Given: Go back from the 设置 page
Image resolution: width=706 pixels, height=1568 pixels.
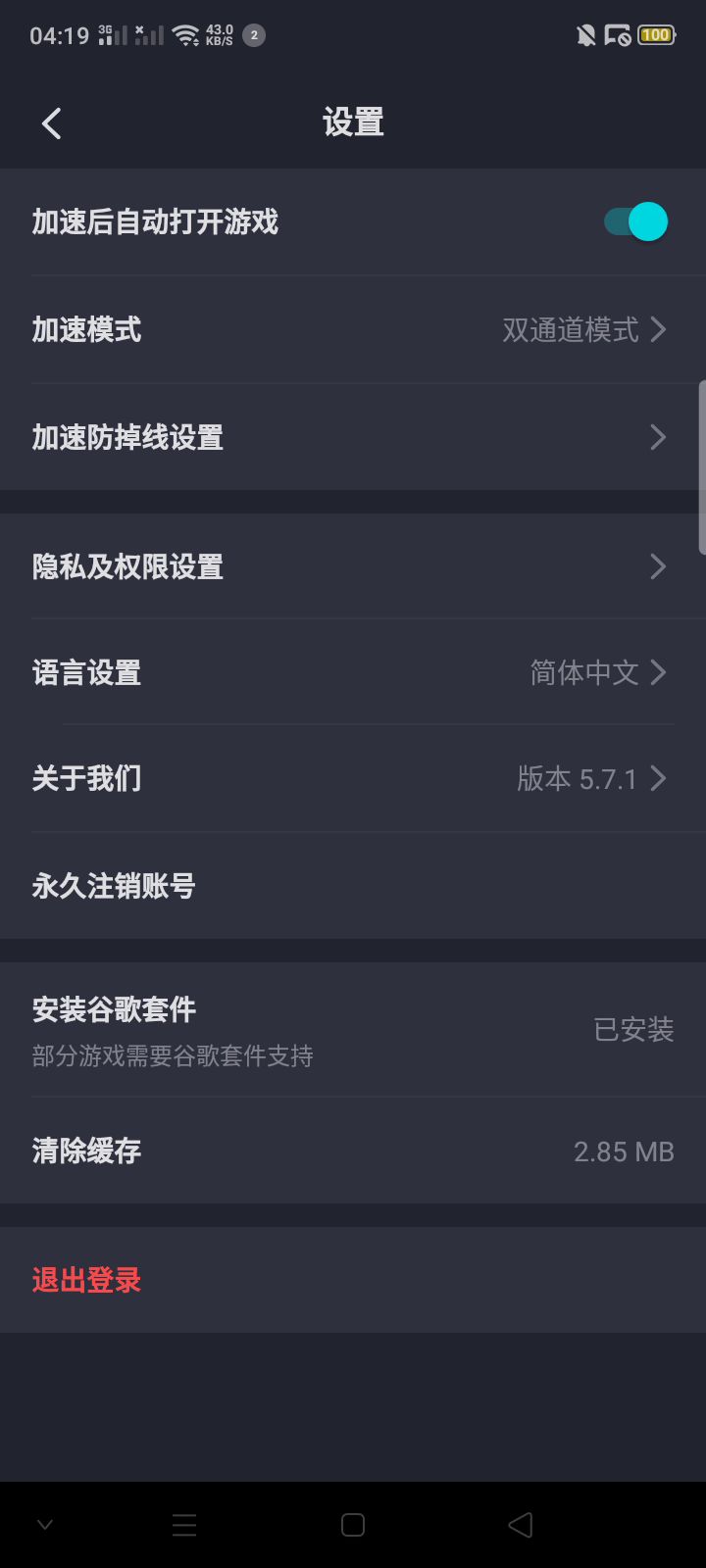Looking at the screenshot, I should click(52, 123).
